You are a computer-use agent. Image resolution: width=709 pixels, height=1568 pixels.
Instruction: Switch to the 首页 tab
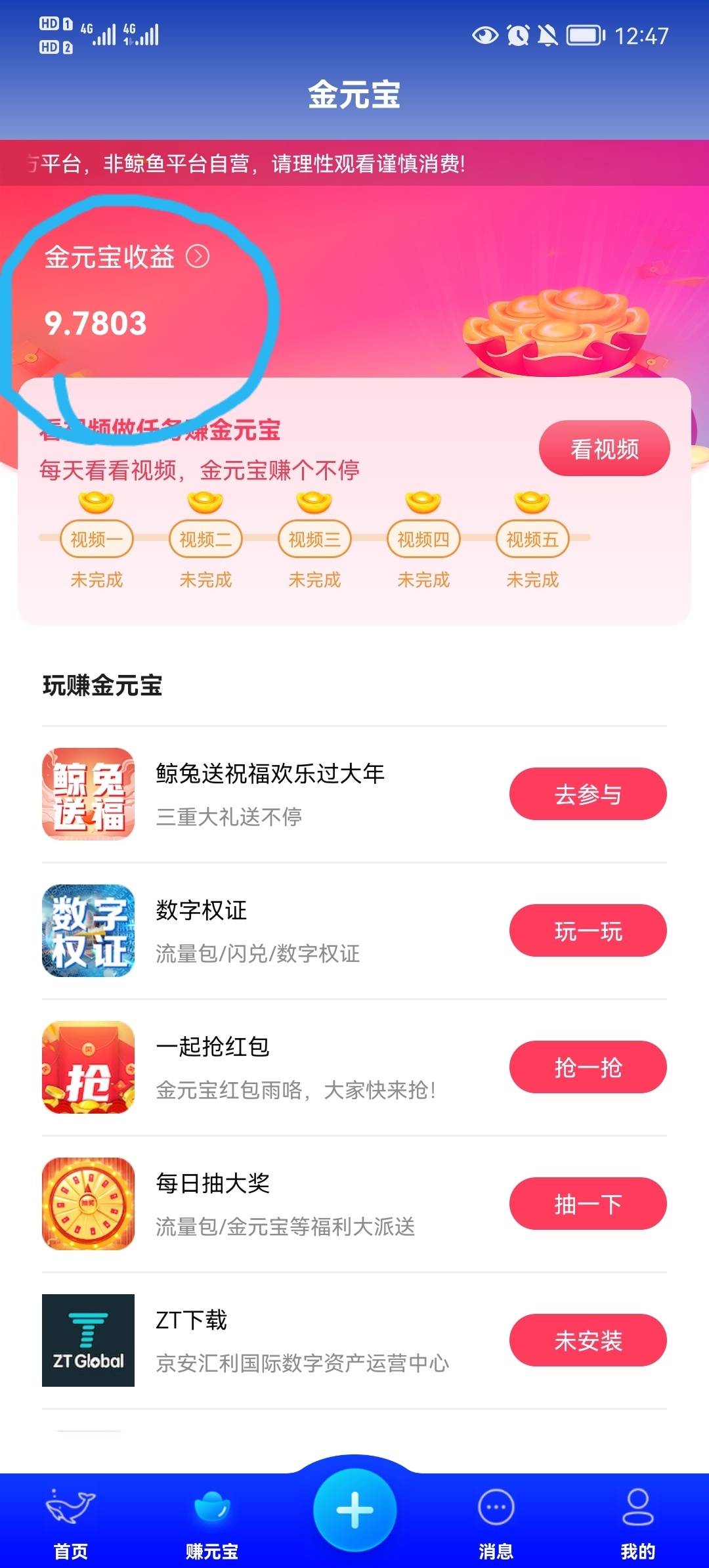(x=71, y=1523)
